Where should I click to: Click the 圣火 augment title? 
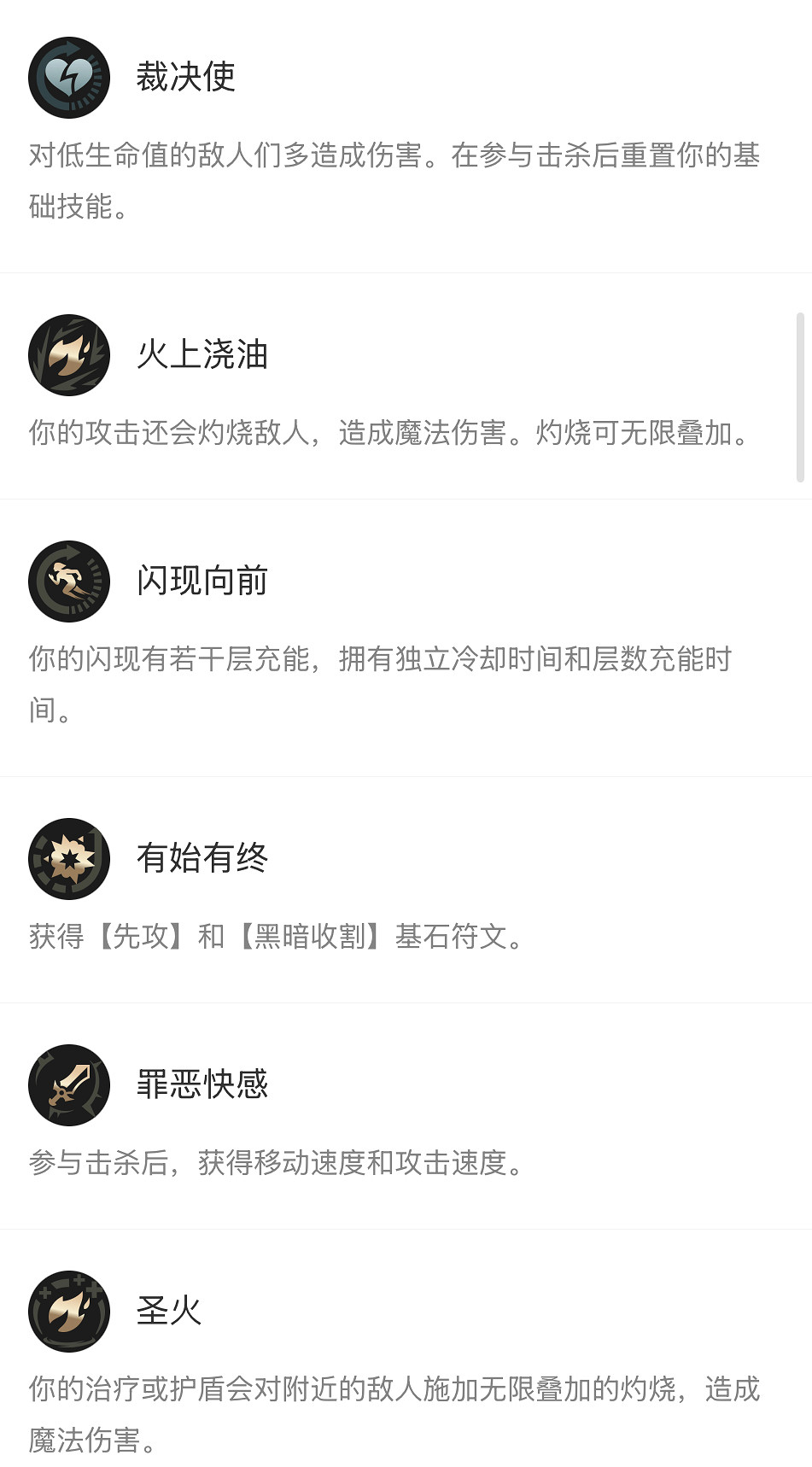[168, 1311]
